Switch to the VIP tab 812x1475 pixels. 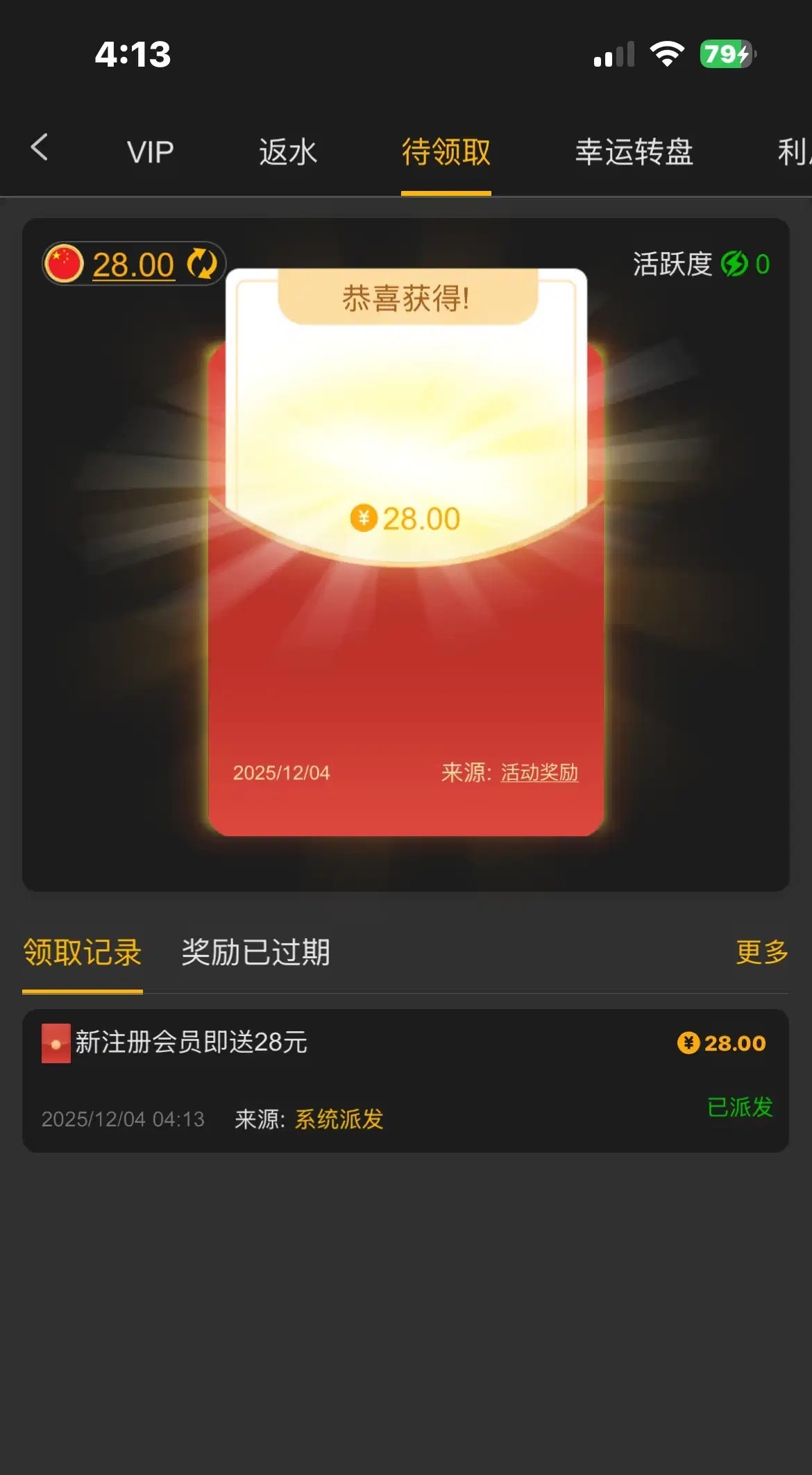[150, 152]
